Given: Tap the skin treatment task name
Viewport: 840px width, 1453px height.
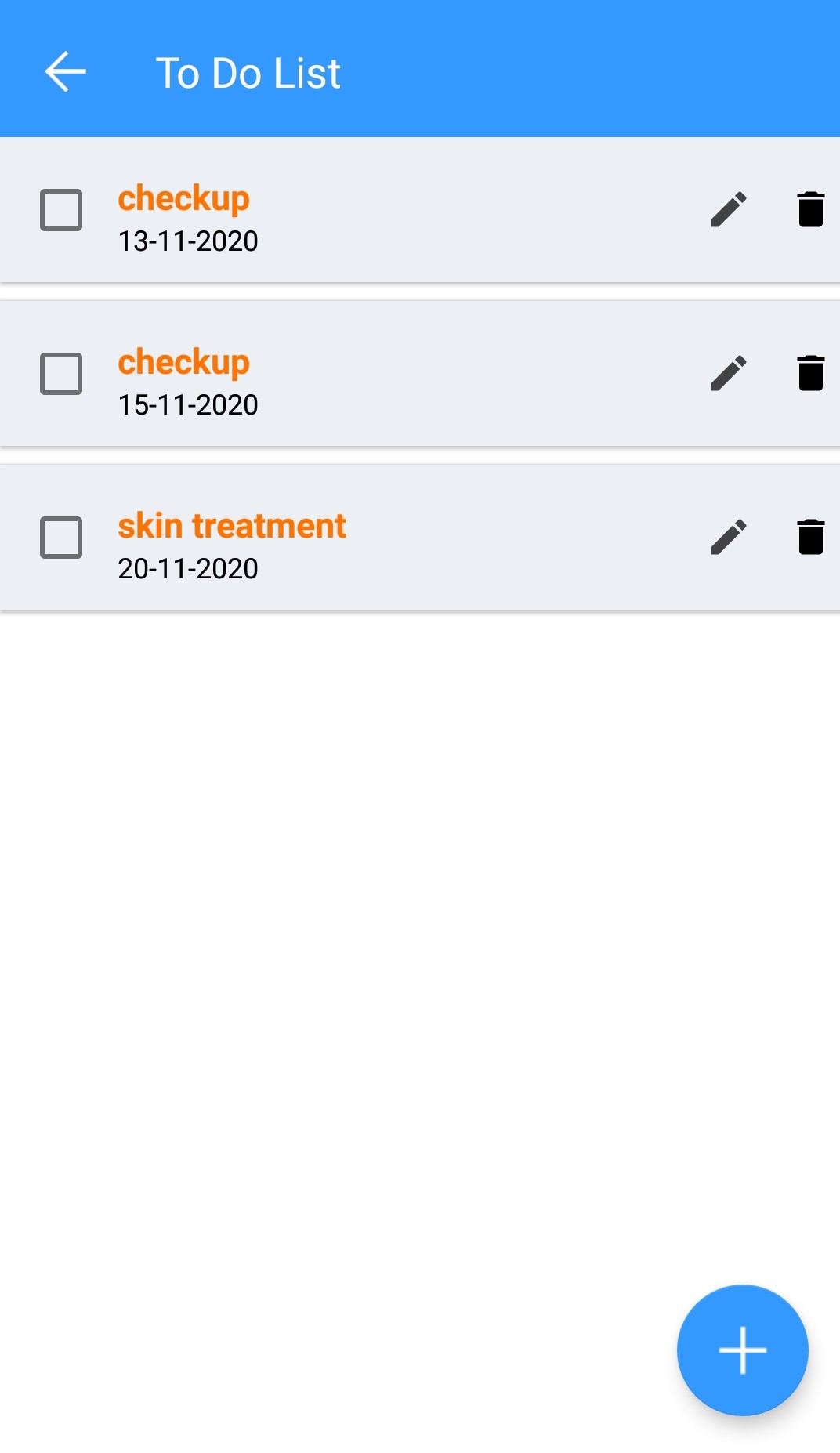Looking at the screenshot, I should point(232,525).
